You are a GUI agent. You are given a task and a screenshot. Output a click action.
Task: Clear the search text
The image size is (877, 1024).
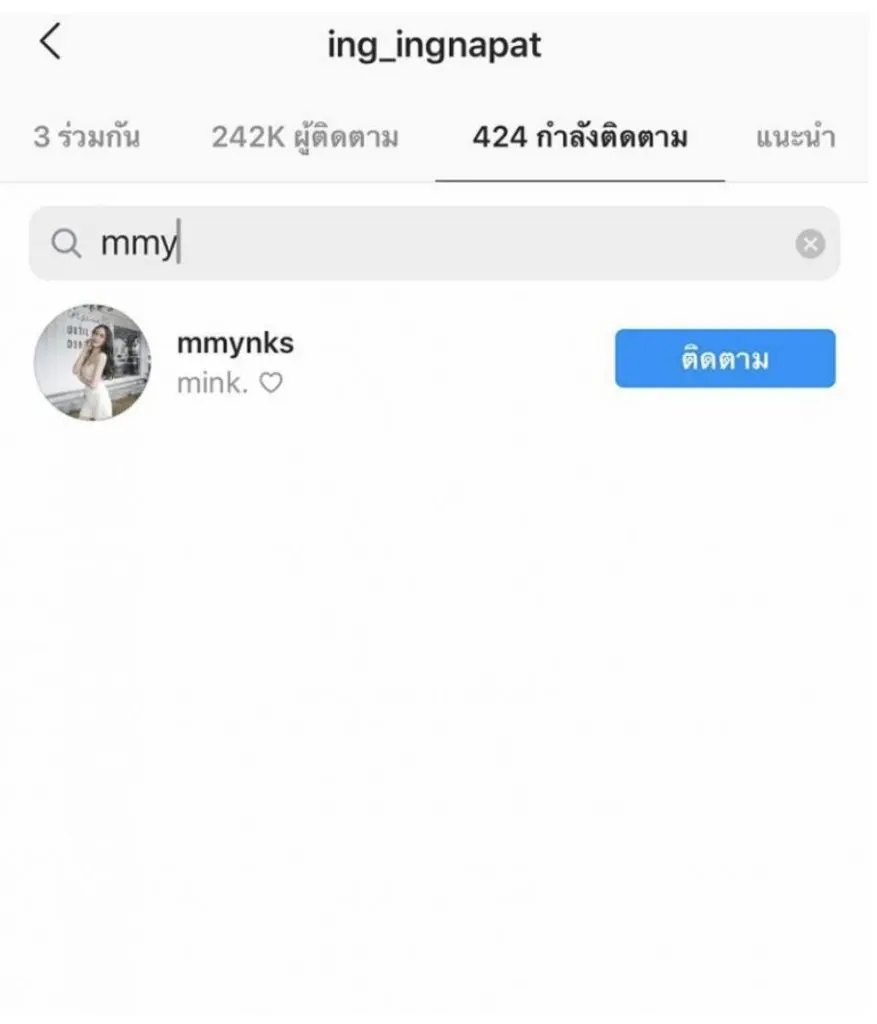[810, 244]
